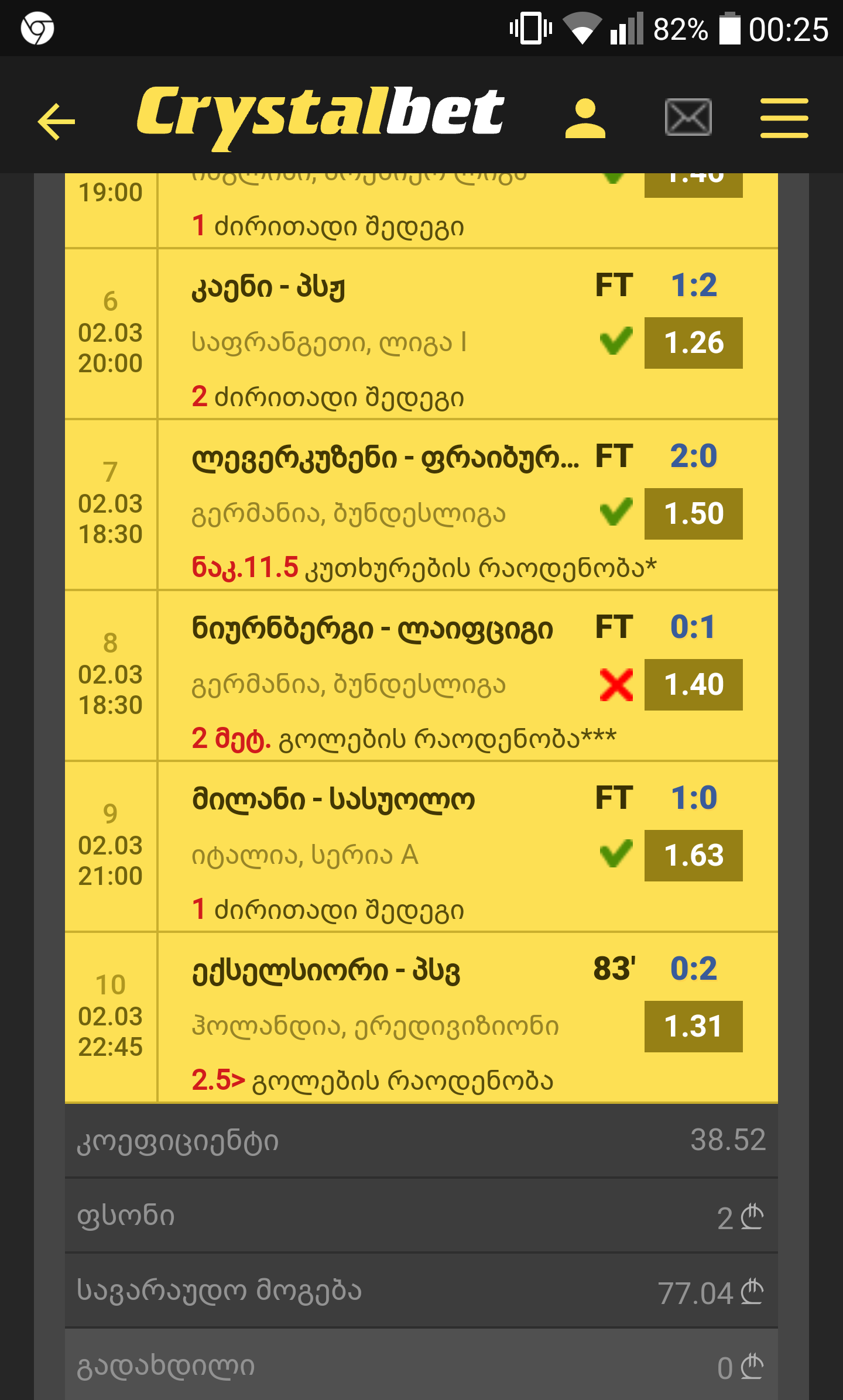Viewport: 843px width, 1400px height.
Task: Open the user account profile
Action: 585,118
